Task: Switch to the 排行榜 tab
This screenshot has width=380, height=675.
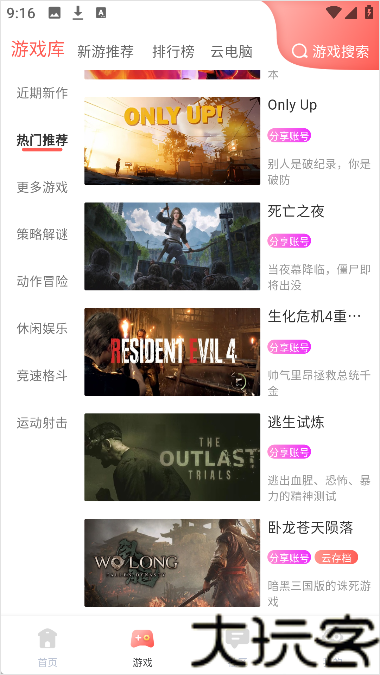Action: tap(173, 52)
